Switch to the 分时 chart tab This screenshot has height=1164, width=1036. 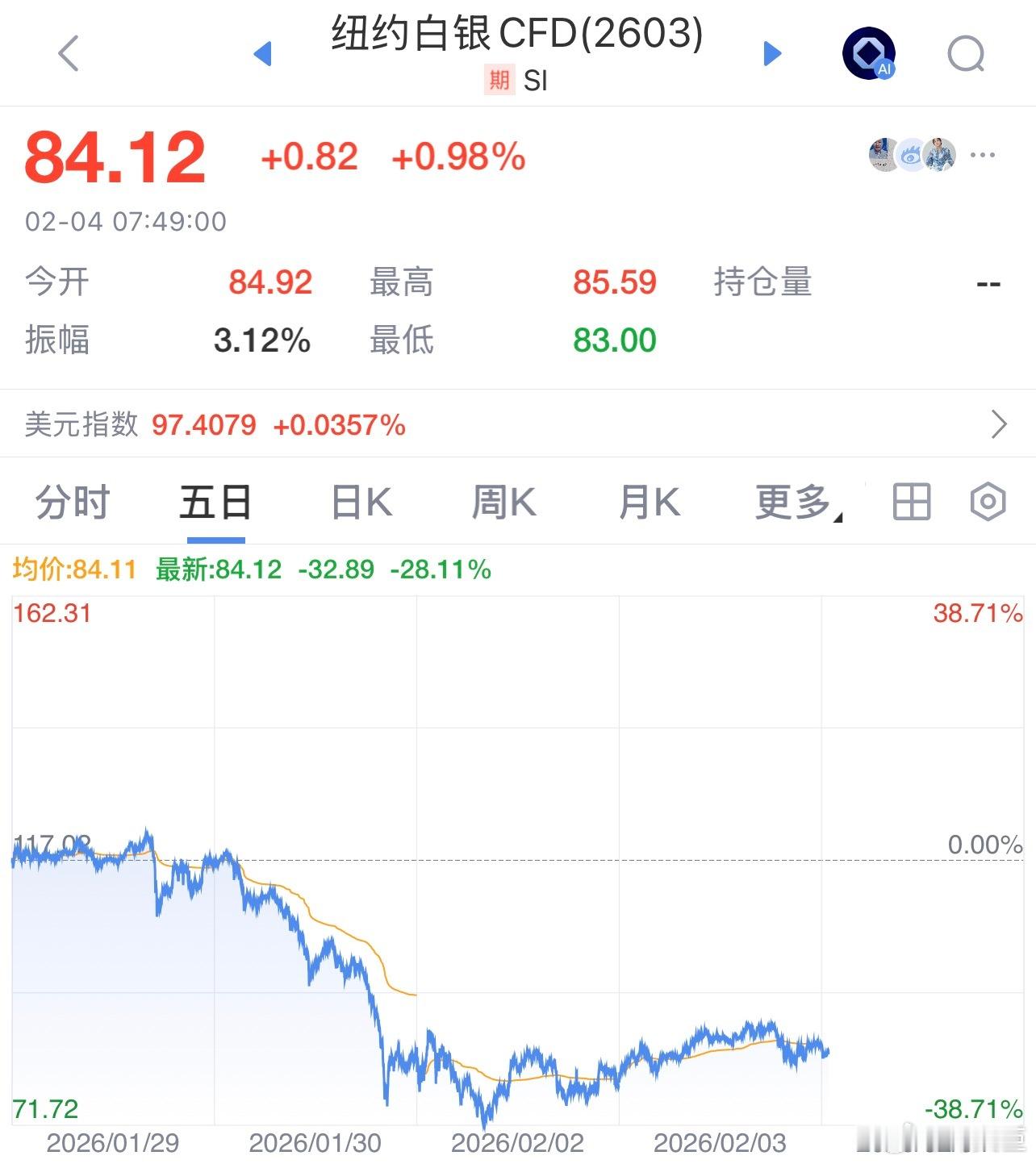point(71,500)
